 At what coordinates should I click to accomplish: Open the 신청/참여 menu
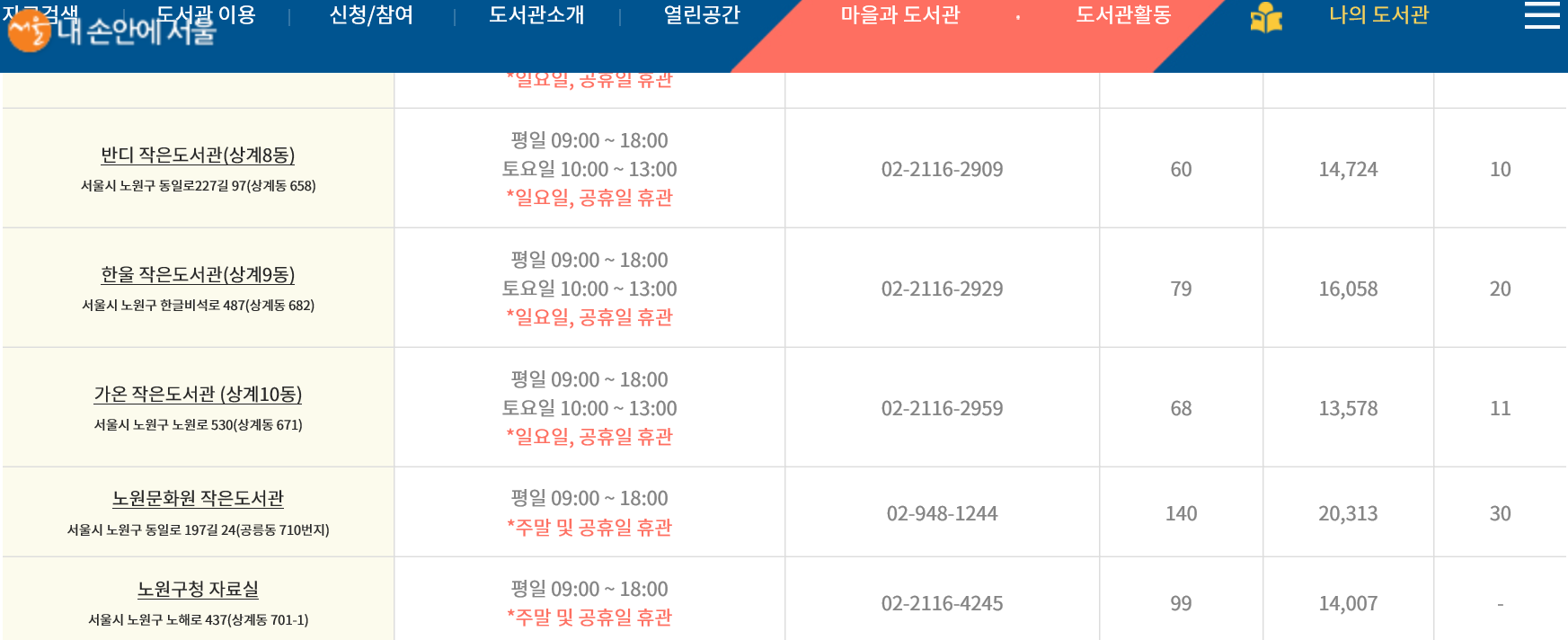(x=371, y=15)
